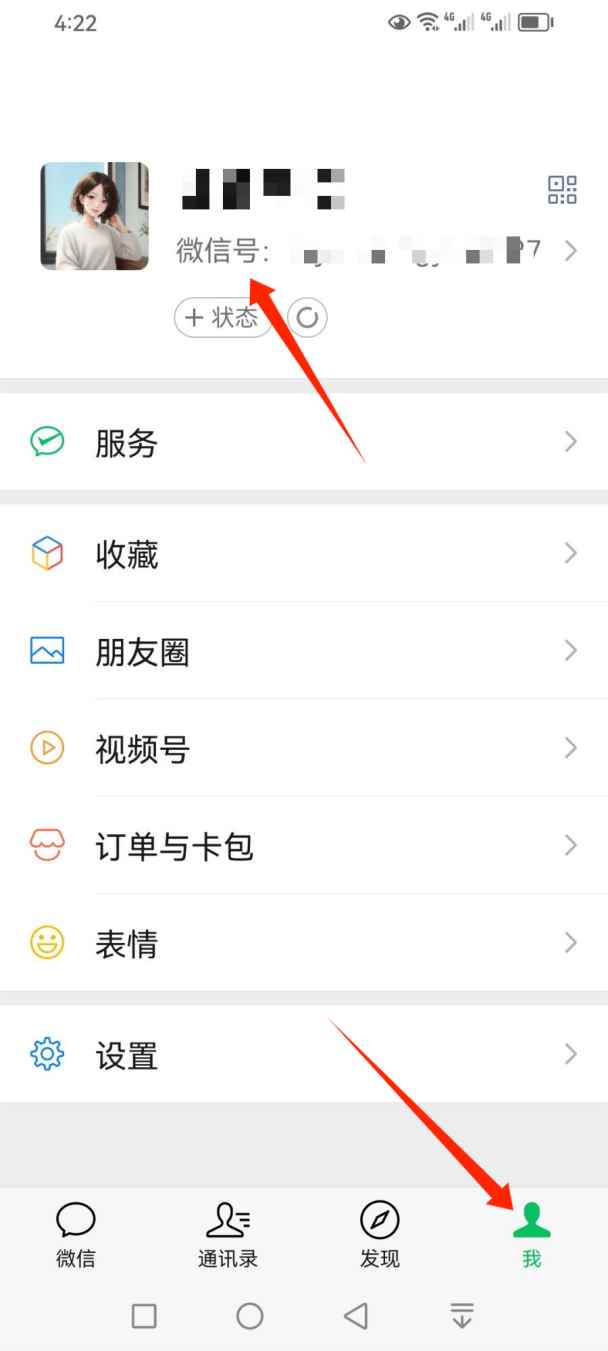The height and width of the screenshot is (1351, 608).
Task: Add a status with + 状态
Action: click(223, 318)
